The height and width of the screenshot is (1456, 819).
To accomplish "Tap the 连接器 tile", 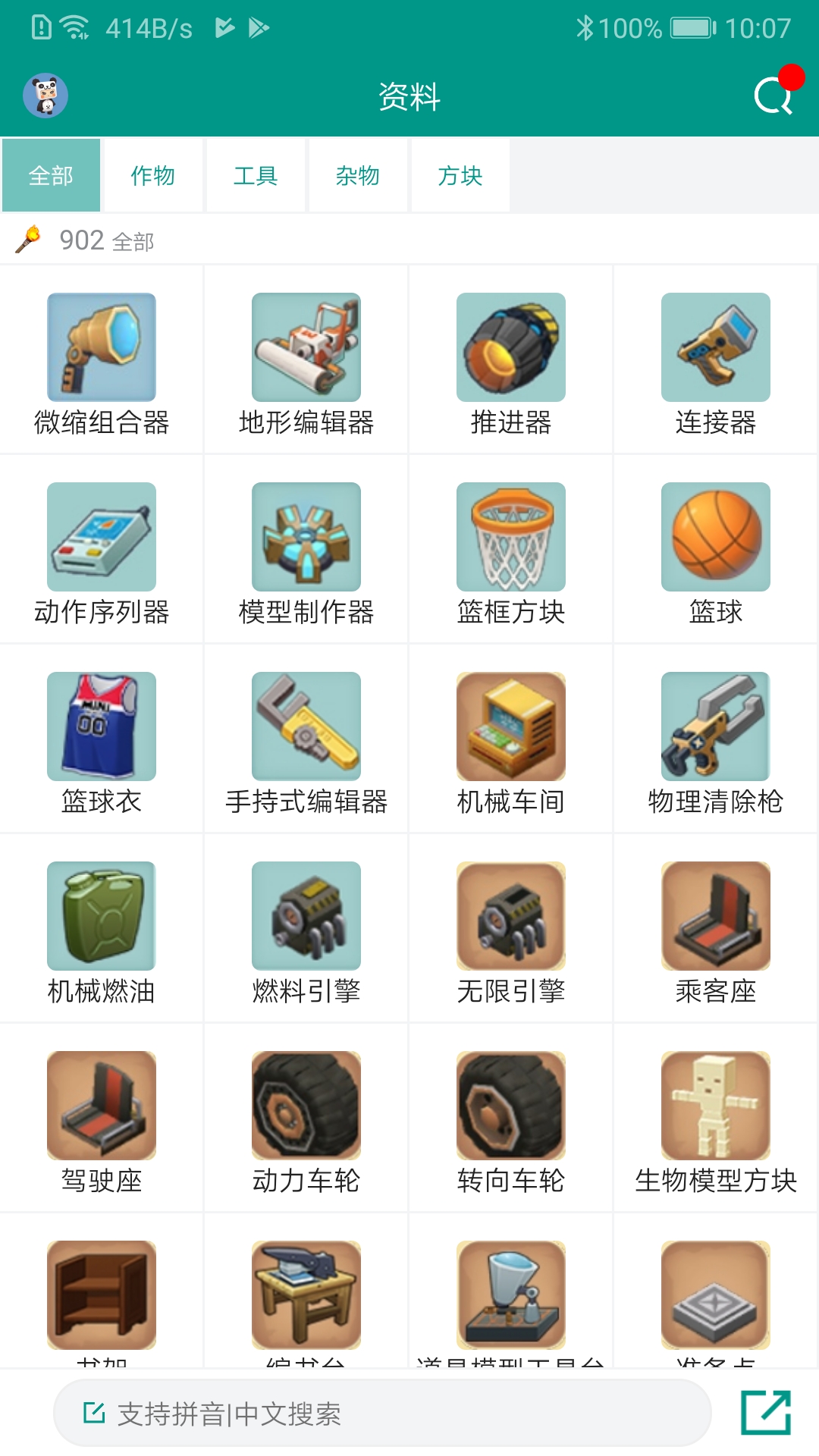I will (x=716, y=361).
